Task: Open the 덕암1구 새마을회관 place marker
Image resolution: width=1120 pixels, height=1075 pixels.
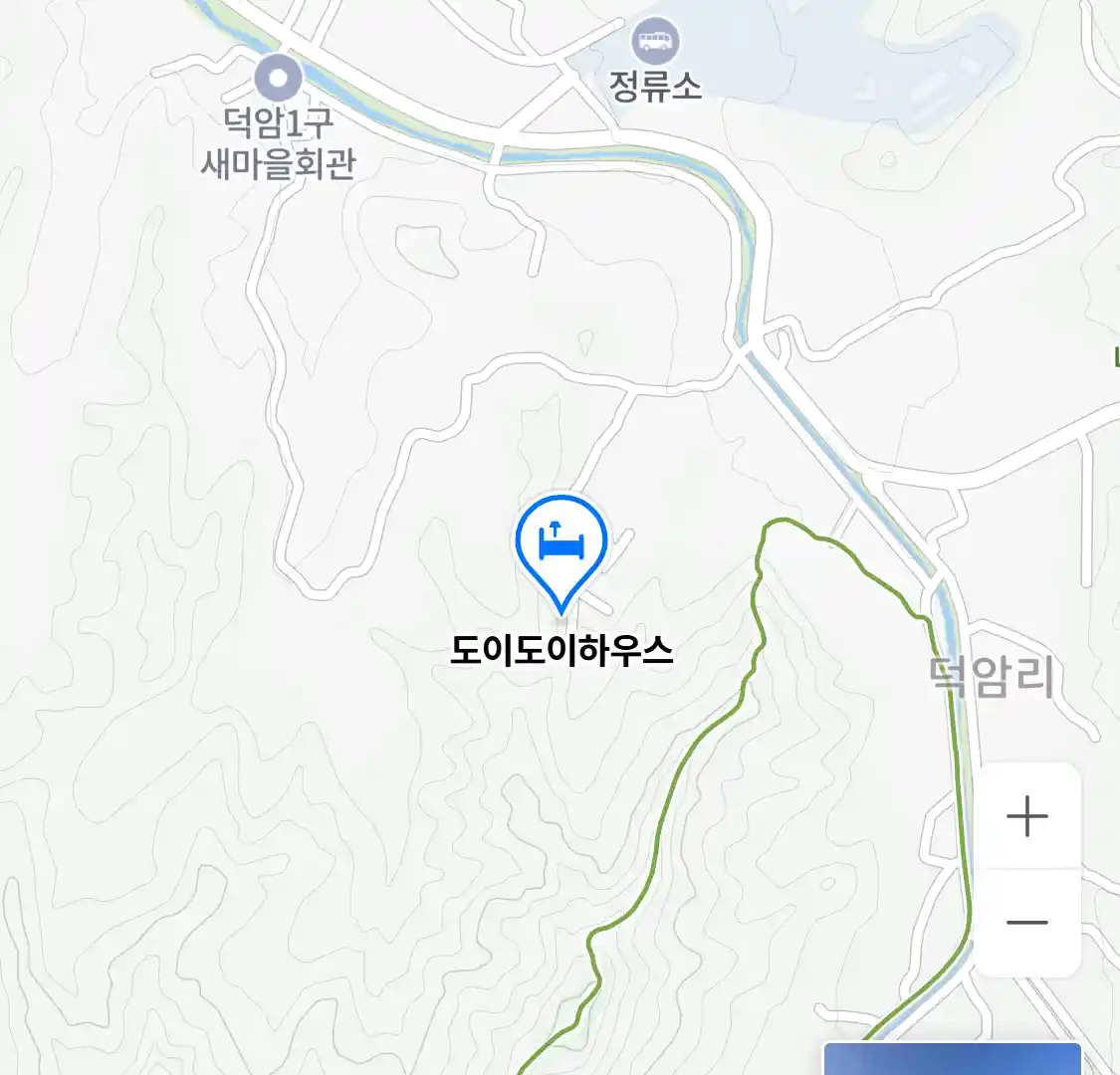Action: 278,79
